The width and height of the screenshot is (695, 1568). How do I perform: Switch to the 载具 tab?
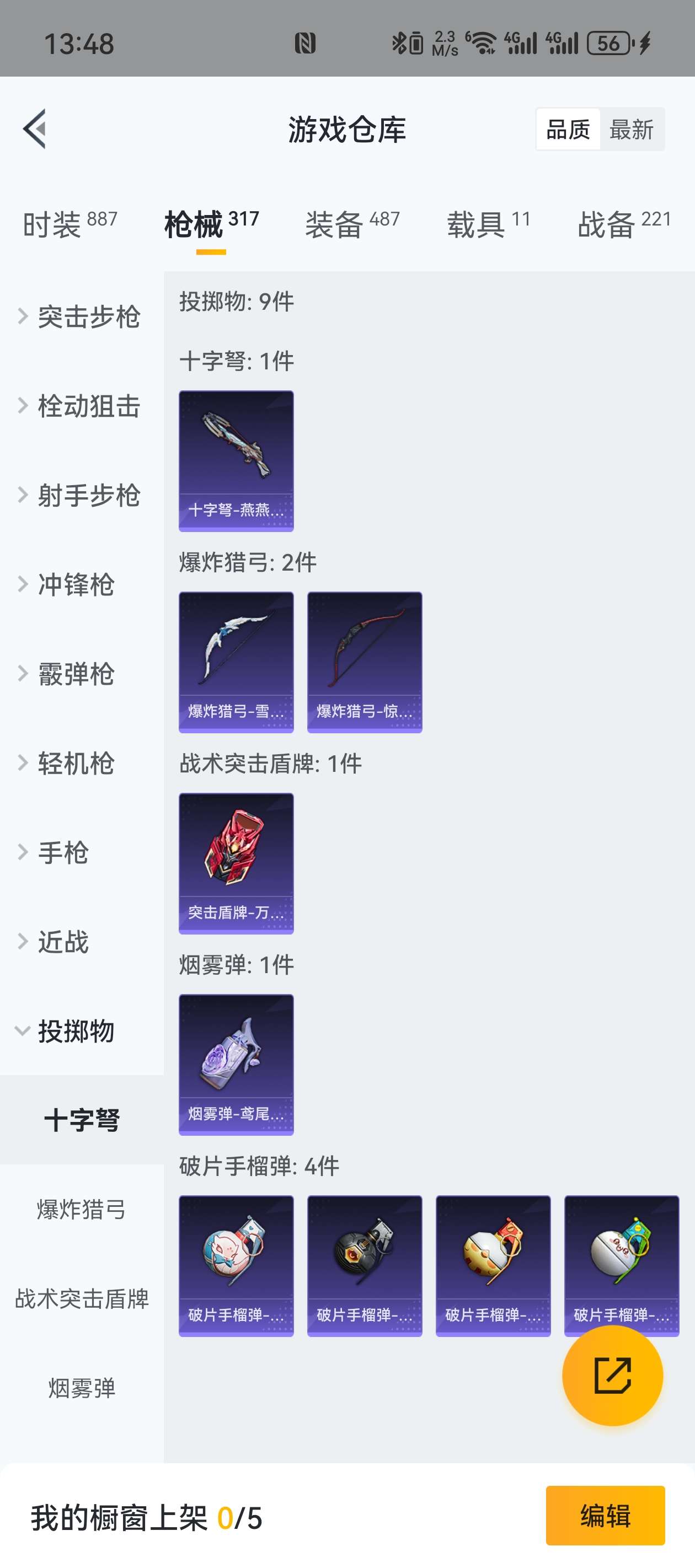488,224
